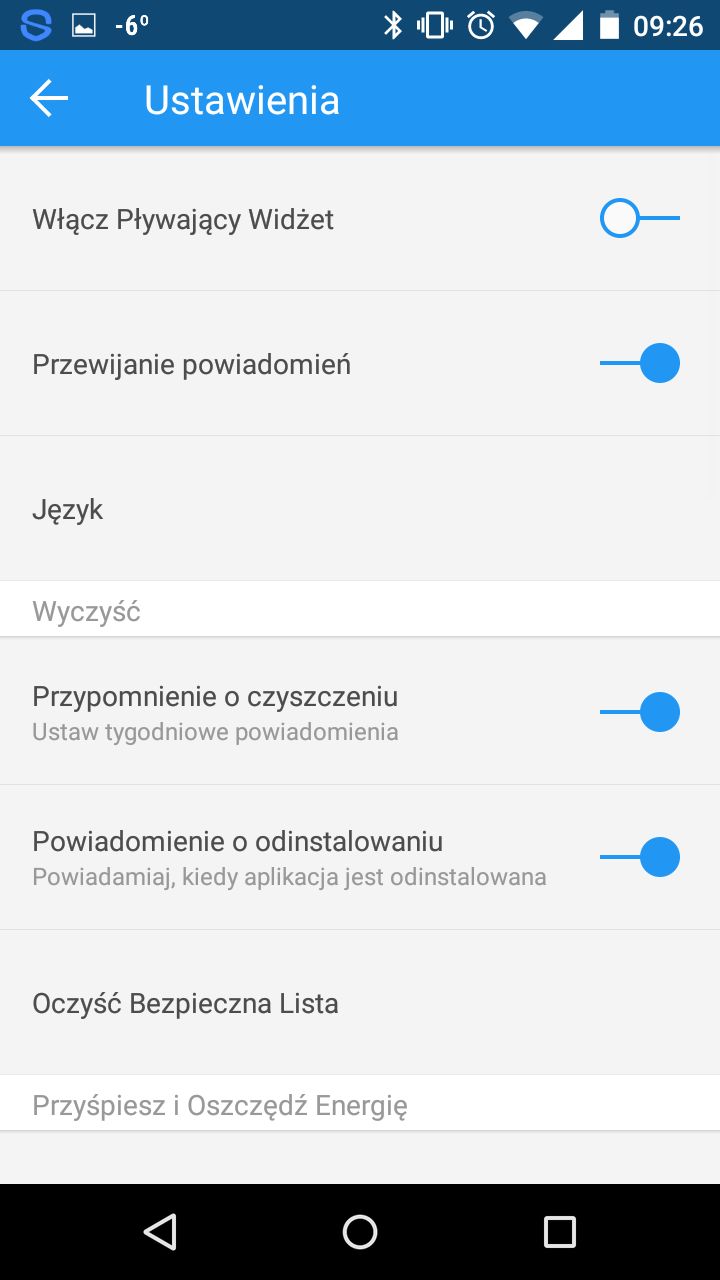Disable Przypomnienie o czyszczeniu
The height and width of the screenshot is (1280, 720).
(640, 712)
